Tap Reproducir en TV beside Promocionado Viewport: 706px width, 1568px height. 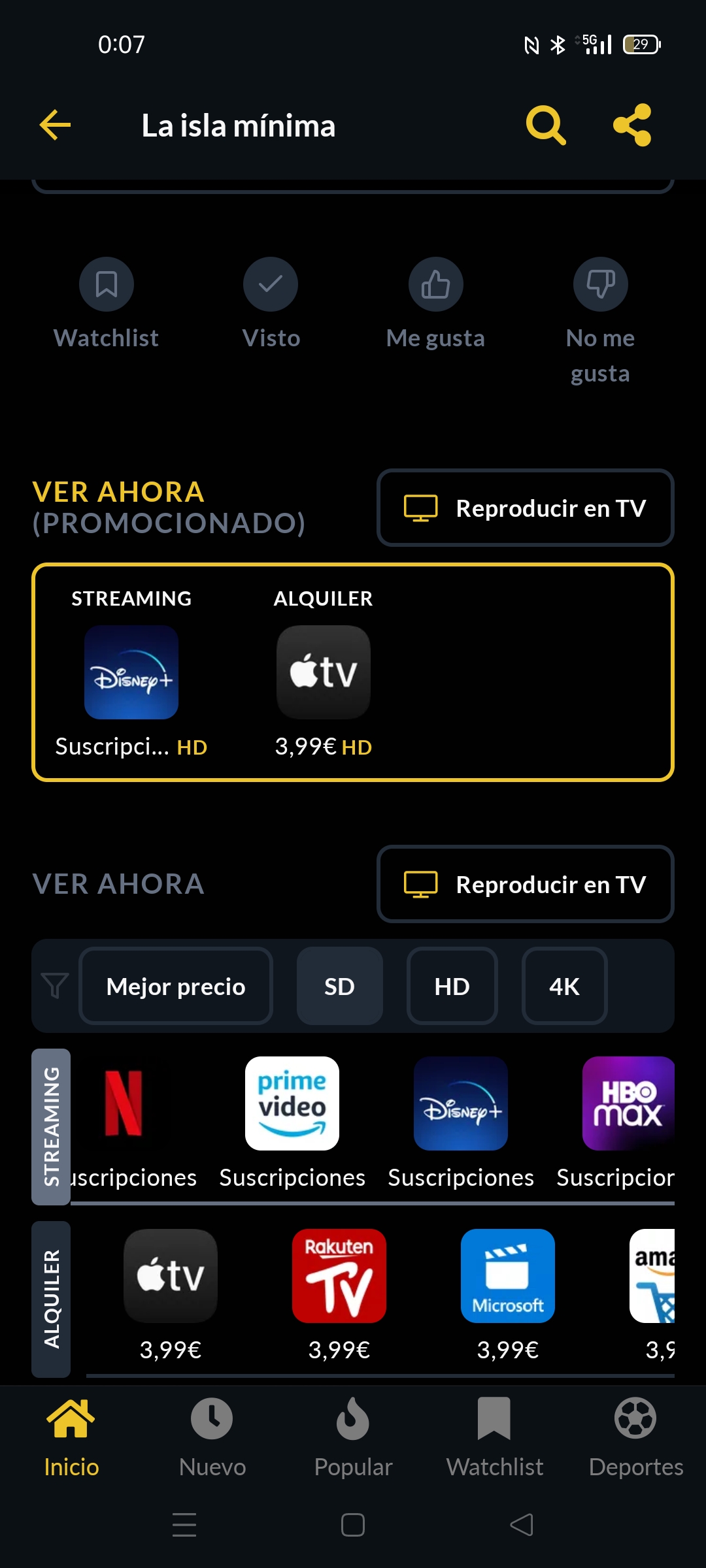[526, 508]
